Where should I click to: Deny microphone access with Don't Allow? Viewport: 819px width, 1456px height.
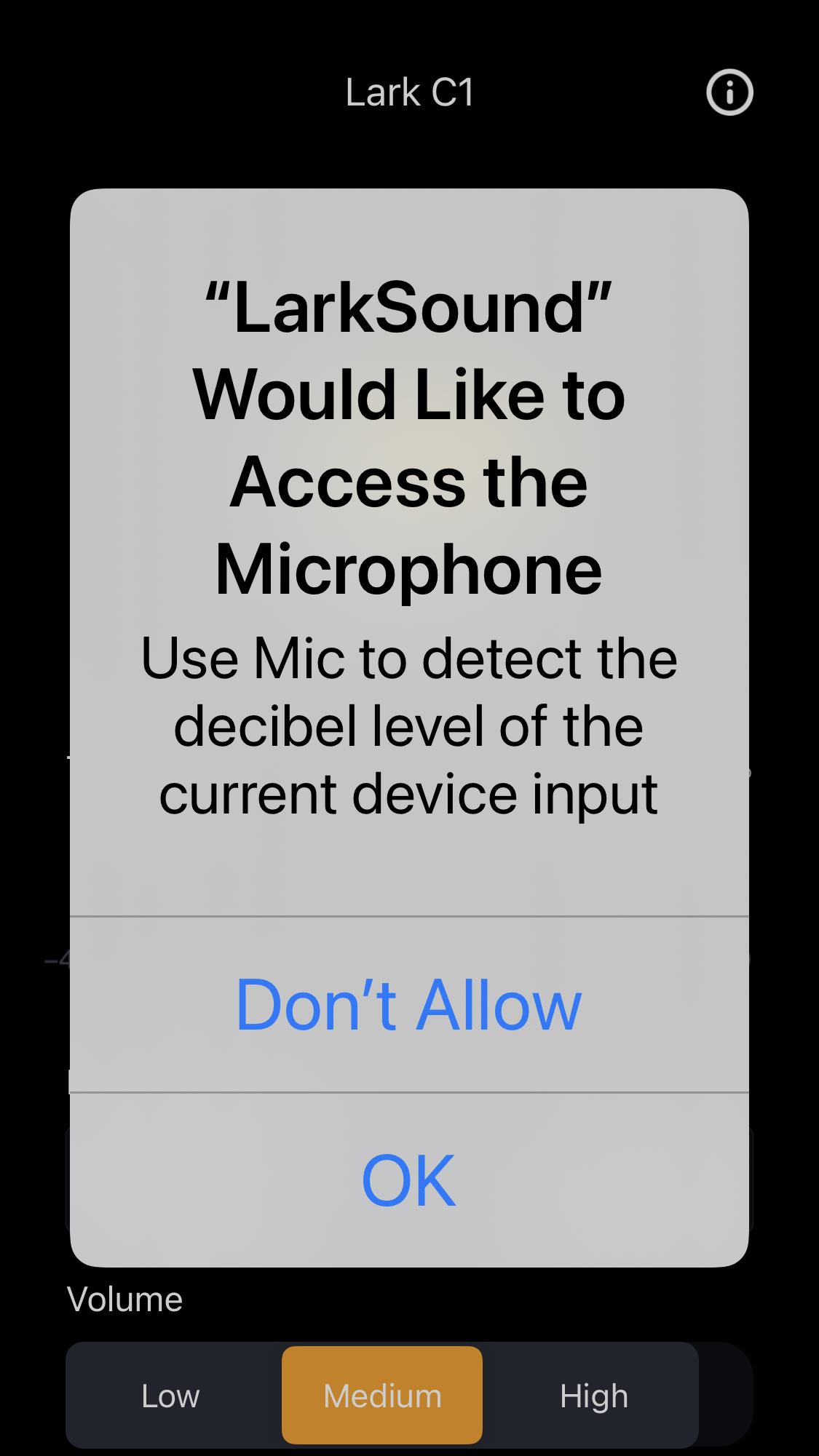409,1005
